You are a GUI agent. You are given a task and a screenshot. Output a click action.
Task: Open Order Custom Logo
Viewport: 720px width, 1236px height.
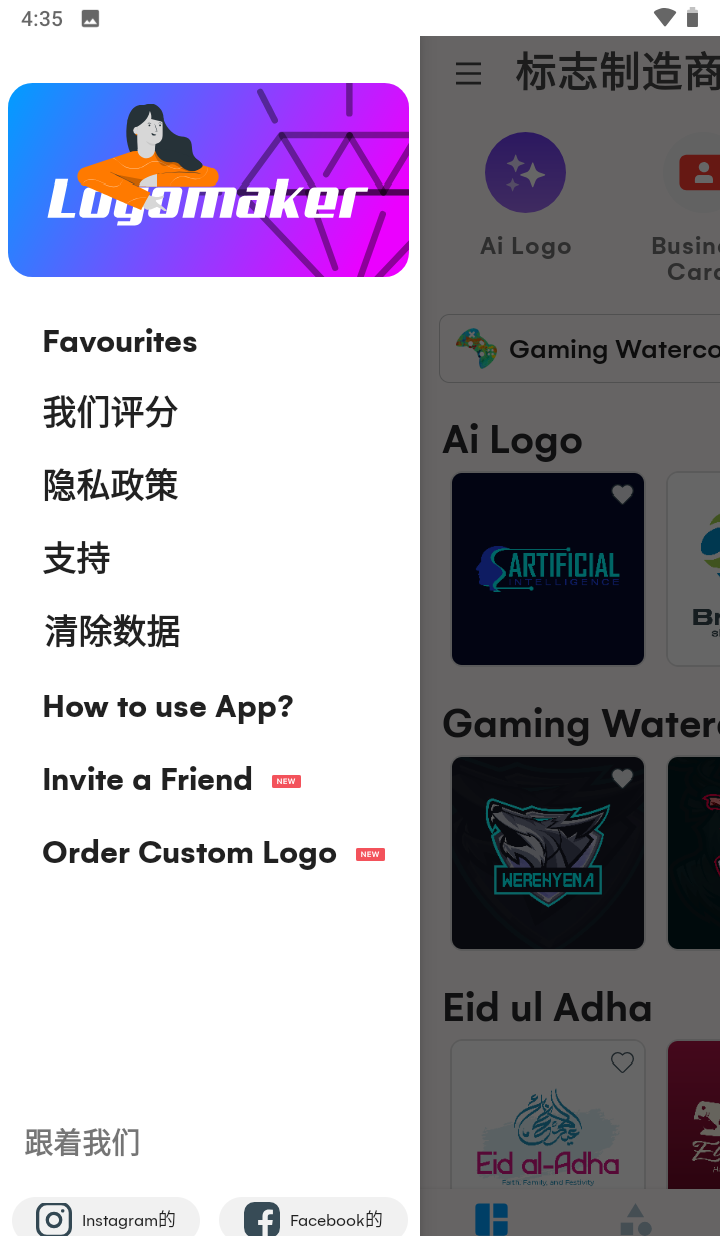[x=190, y=853]
